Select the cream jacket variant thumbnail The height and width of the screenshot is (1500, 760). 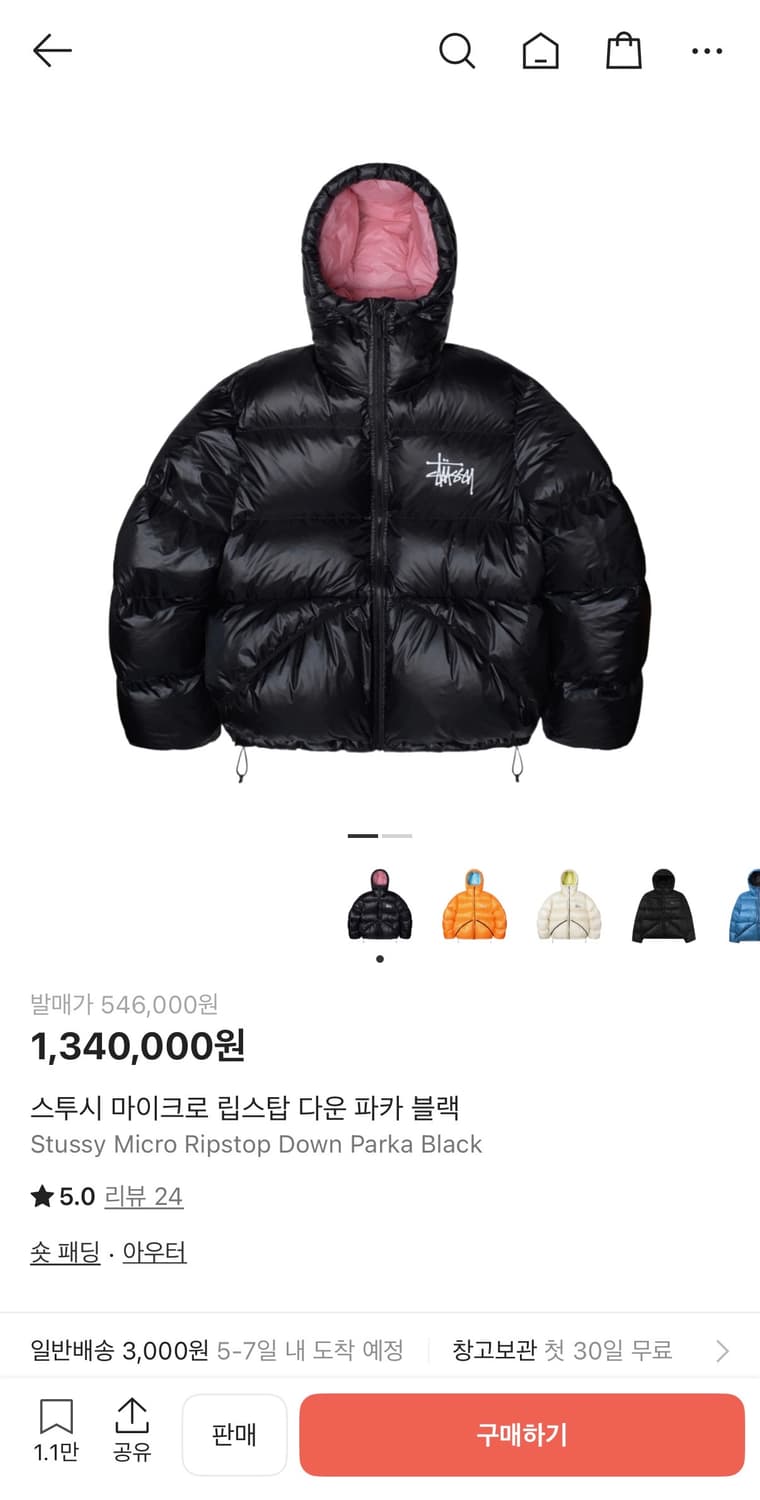pos(568,903)
